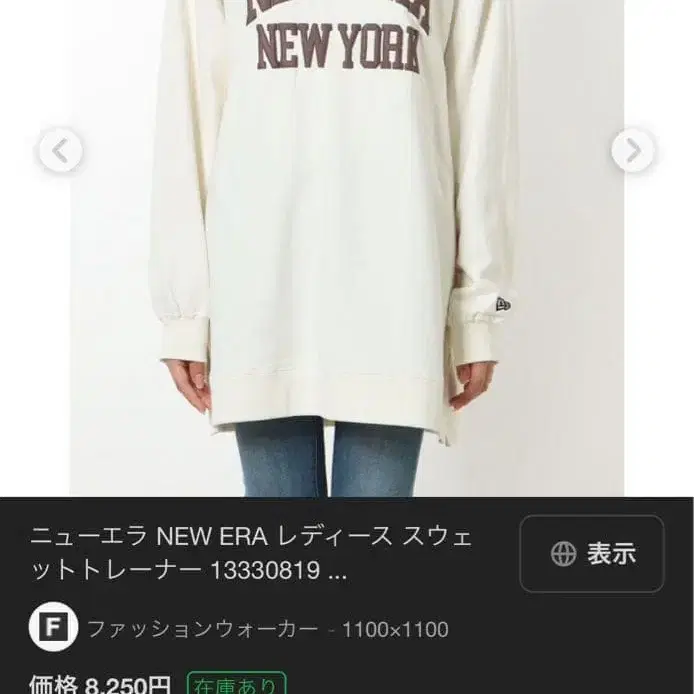
Task: View the sweatshirt image in full
Action: 346,250
